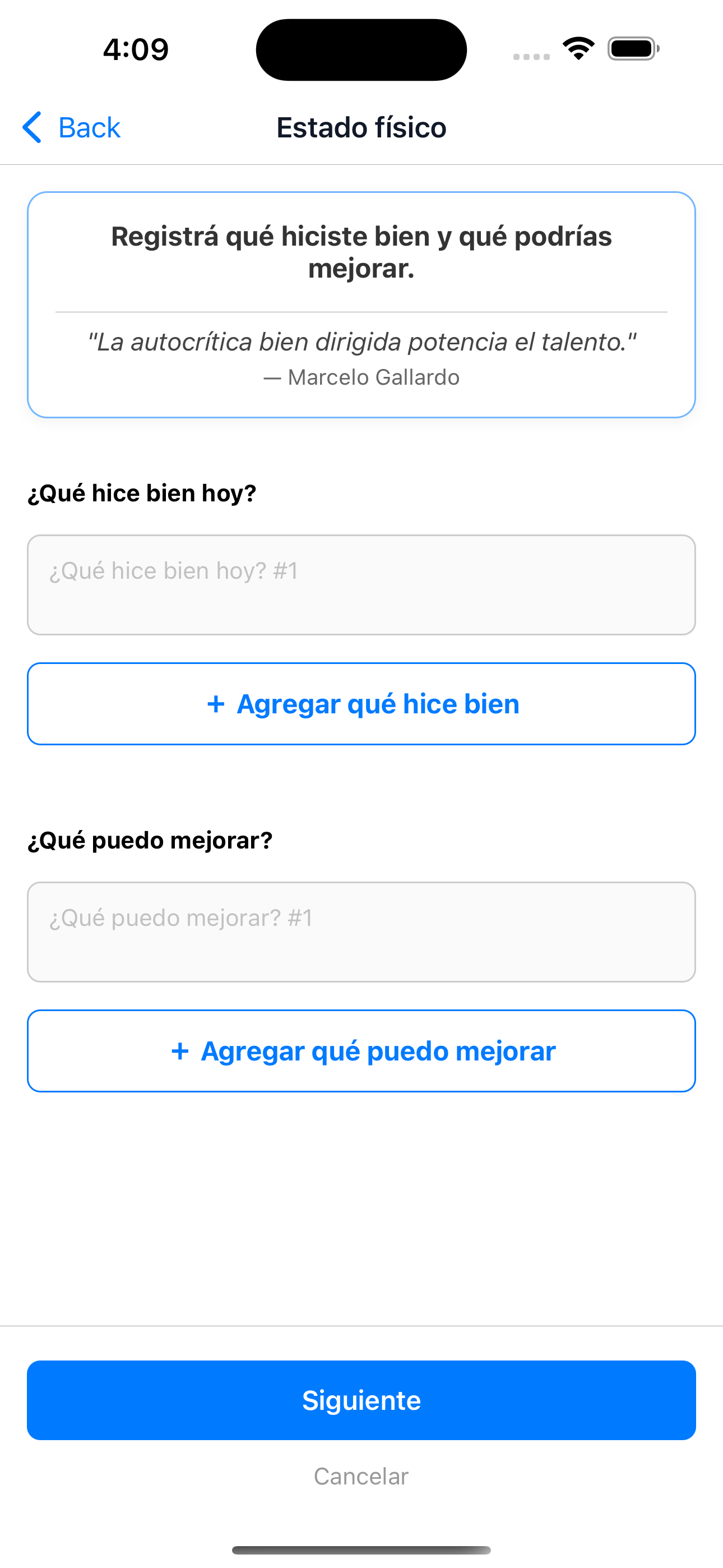Tap the Estado físico title
The height and width of the screenshot is (1568, 723).
coord(361,127)
